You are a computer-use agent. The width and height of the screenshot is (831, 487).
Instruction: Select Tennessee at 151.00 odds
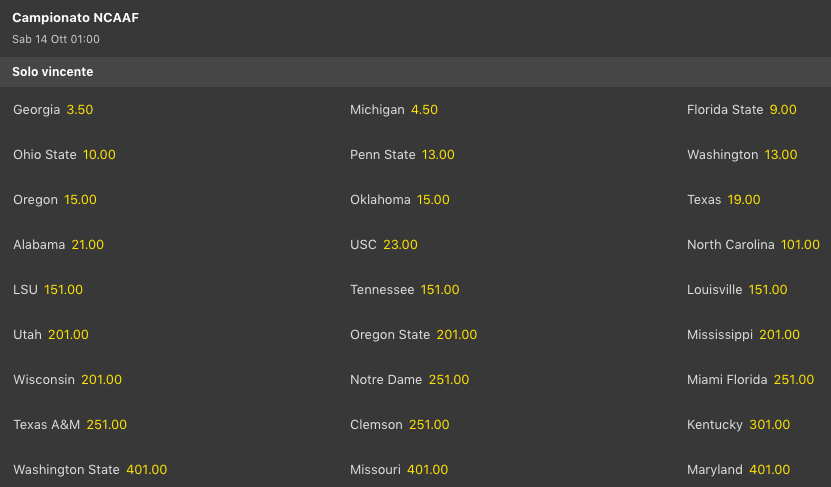(440, 290)
